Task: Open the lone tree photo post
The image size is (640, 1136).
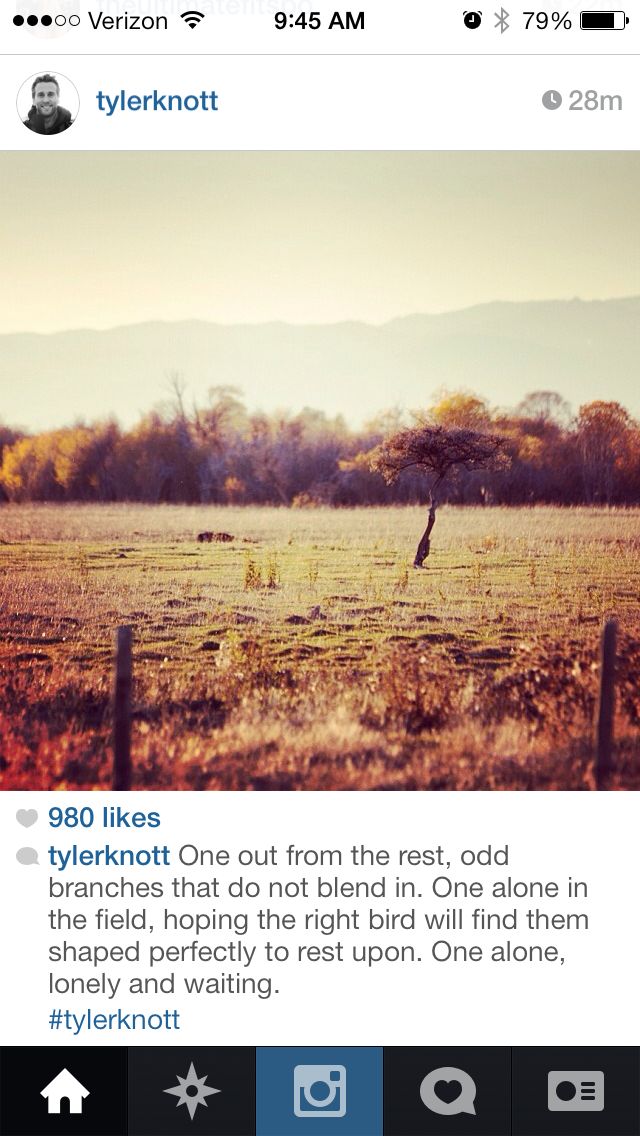Action: pyautogui.click(x=320, y=470)
